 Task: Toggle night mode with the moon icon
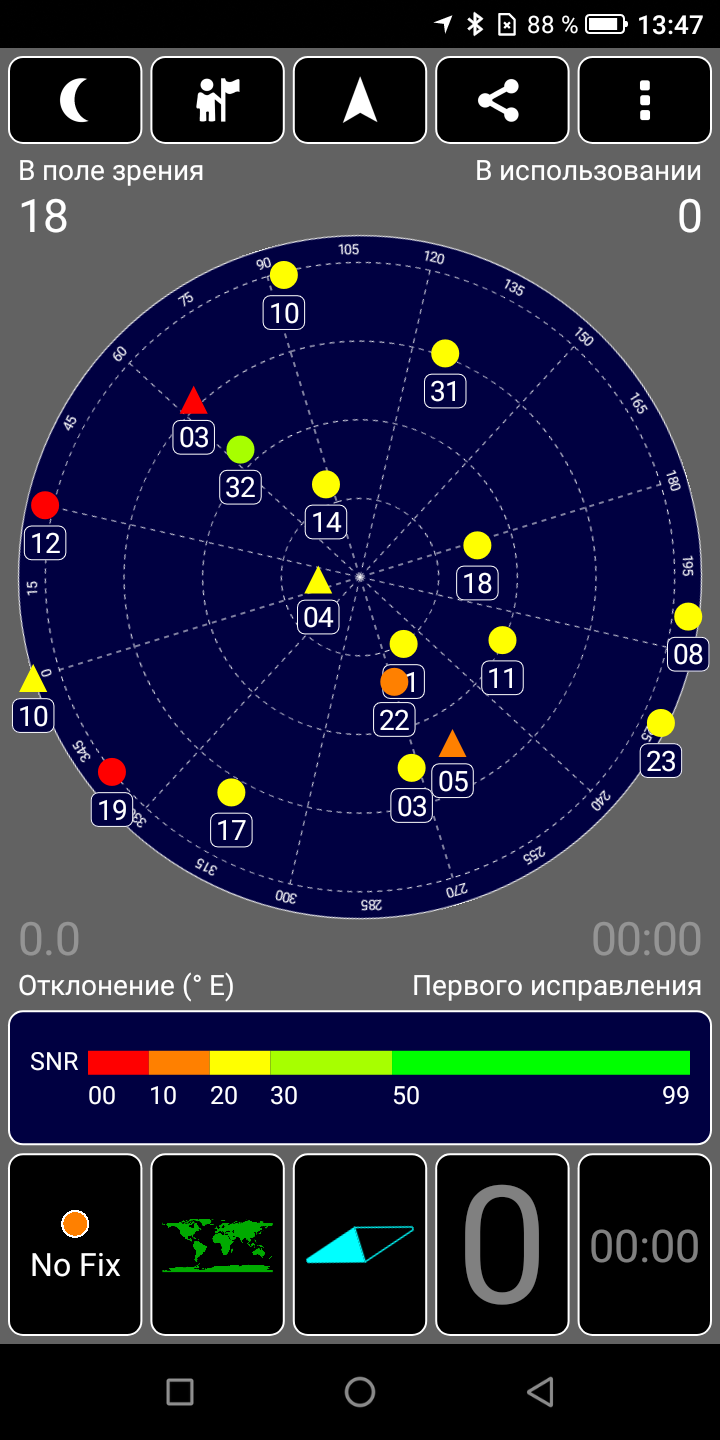[75, 101]
